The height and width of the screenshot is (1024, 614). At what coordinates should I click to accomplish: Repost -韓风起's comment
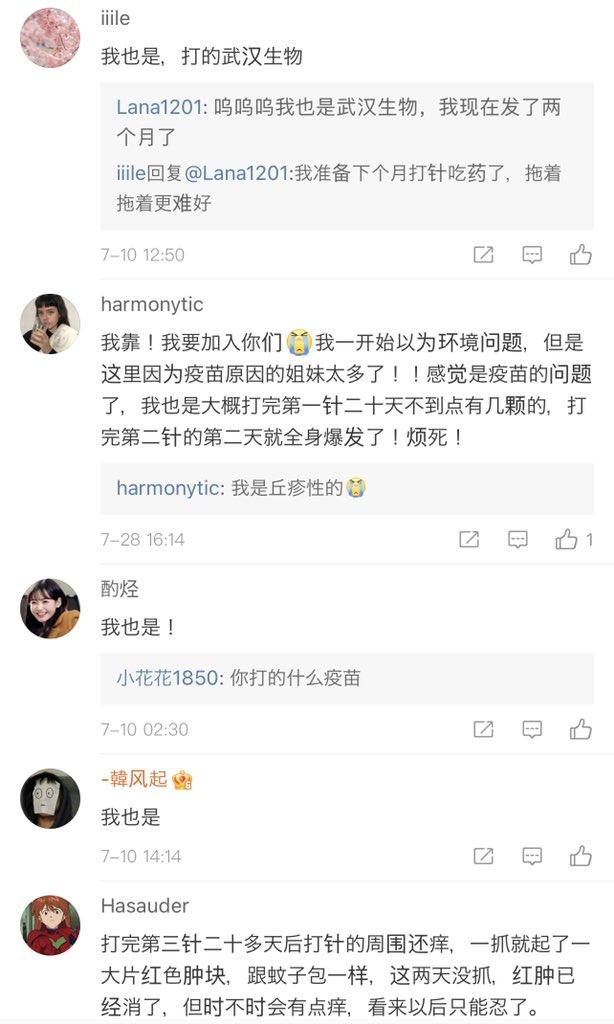(483, 856)
